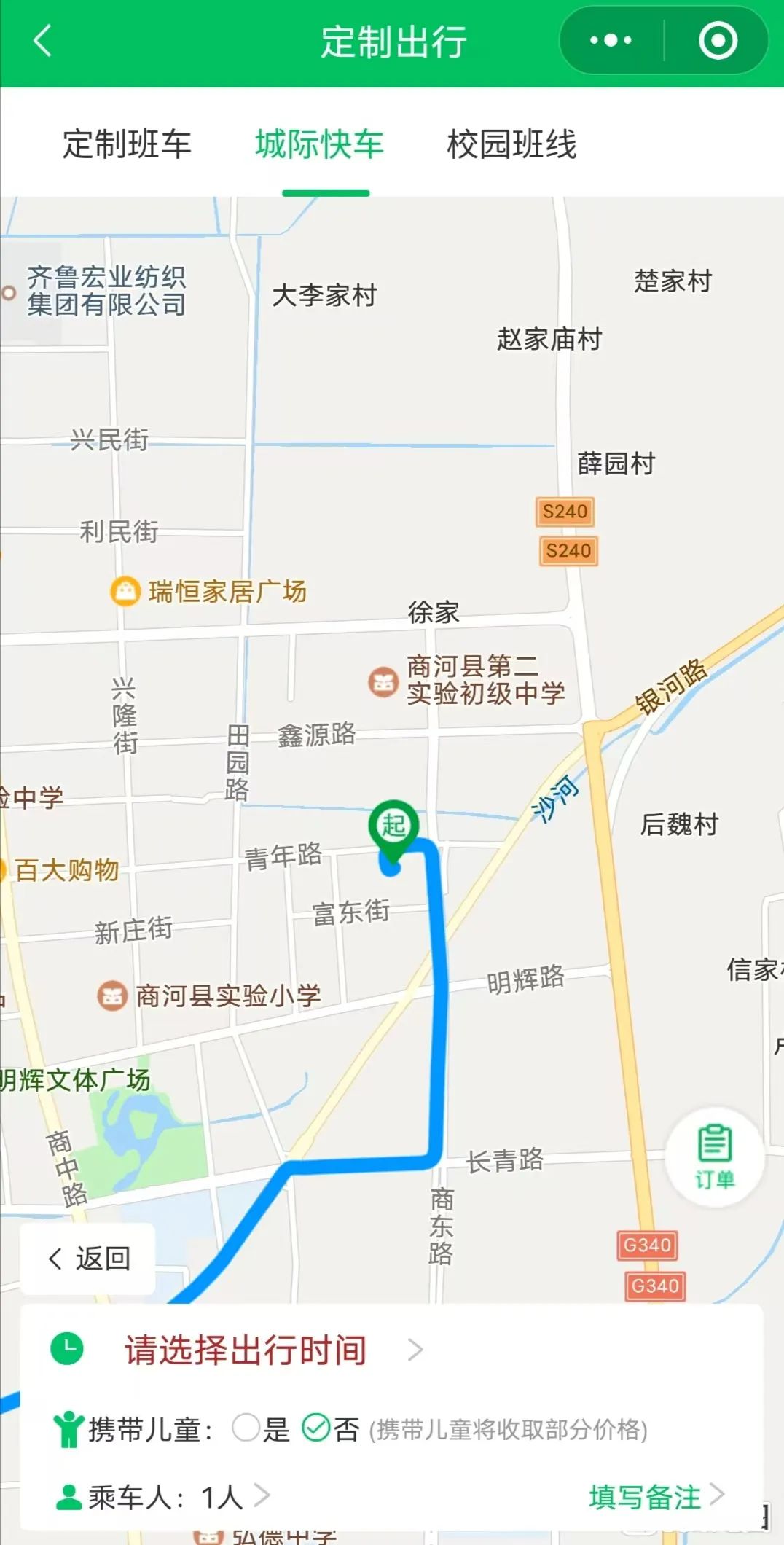
Task: Open the mini program more-options menu
Action: click(611, 41)
